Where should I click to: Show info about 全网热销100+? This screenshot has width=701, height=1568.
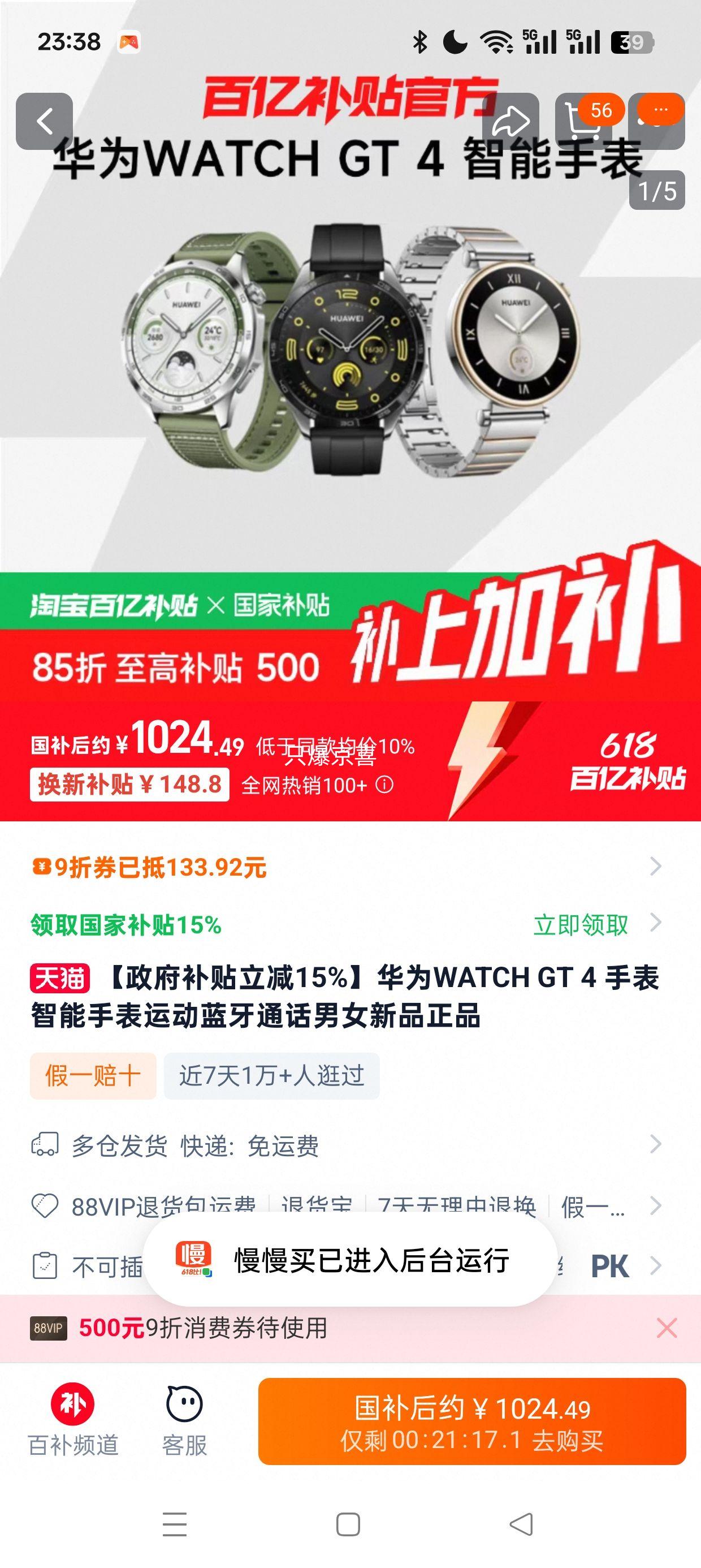click(x=384, y=785)
